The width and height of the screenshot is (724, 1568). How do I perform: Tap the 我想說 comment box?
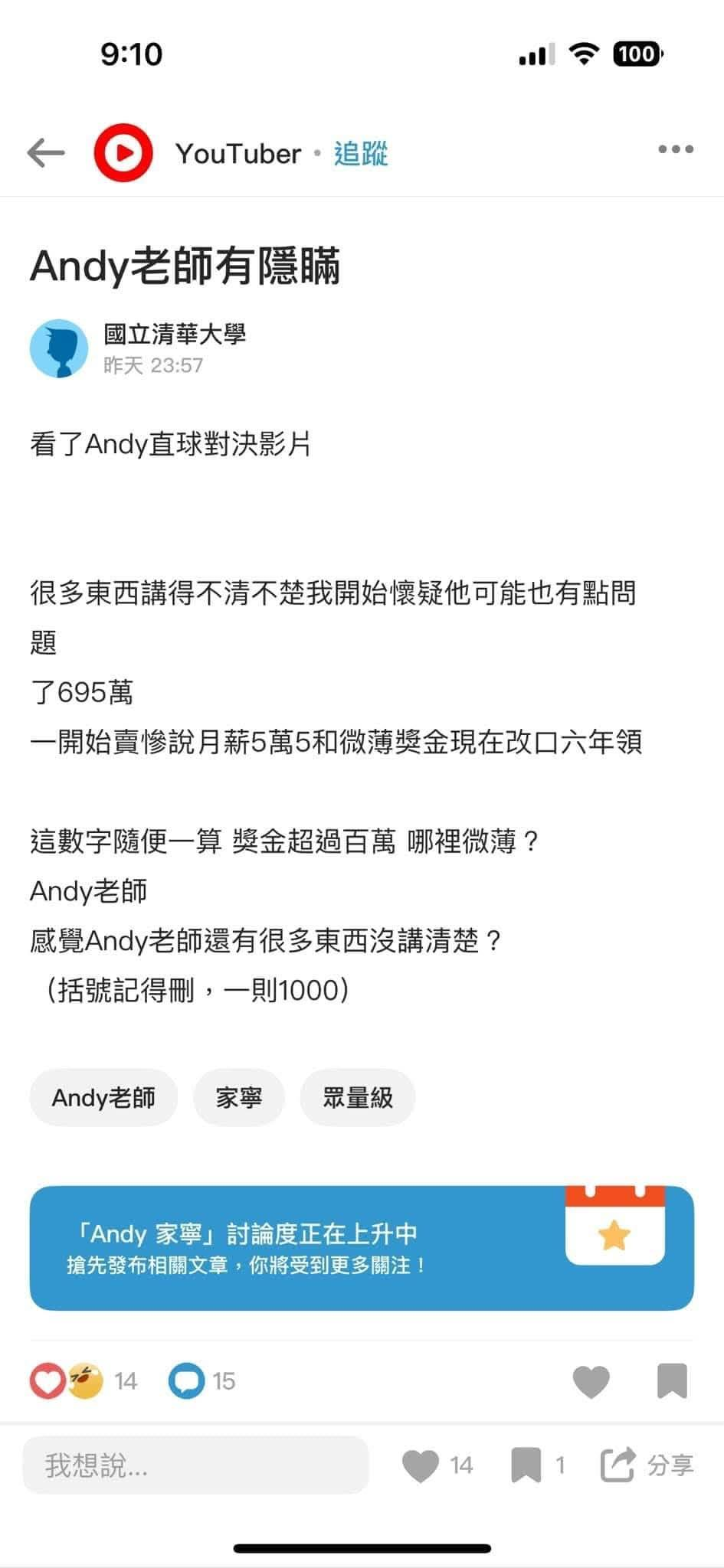point(195,1465)
